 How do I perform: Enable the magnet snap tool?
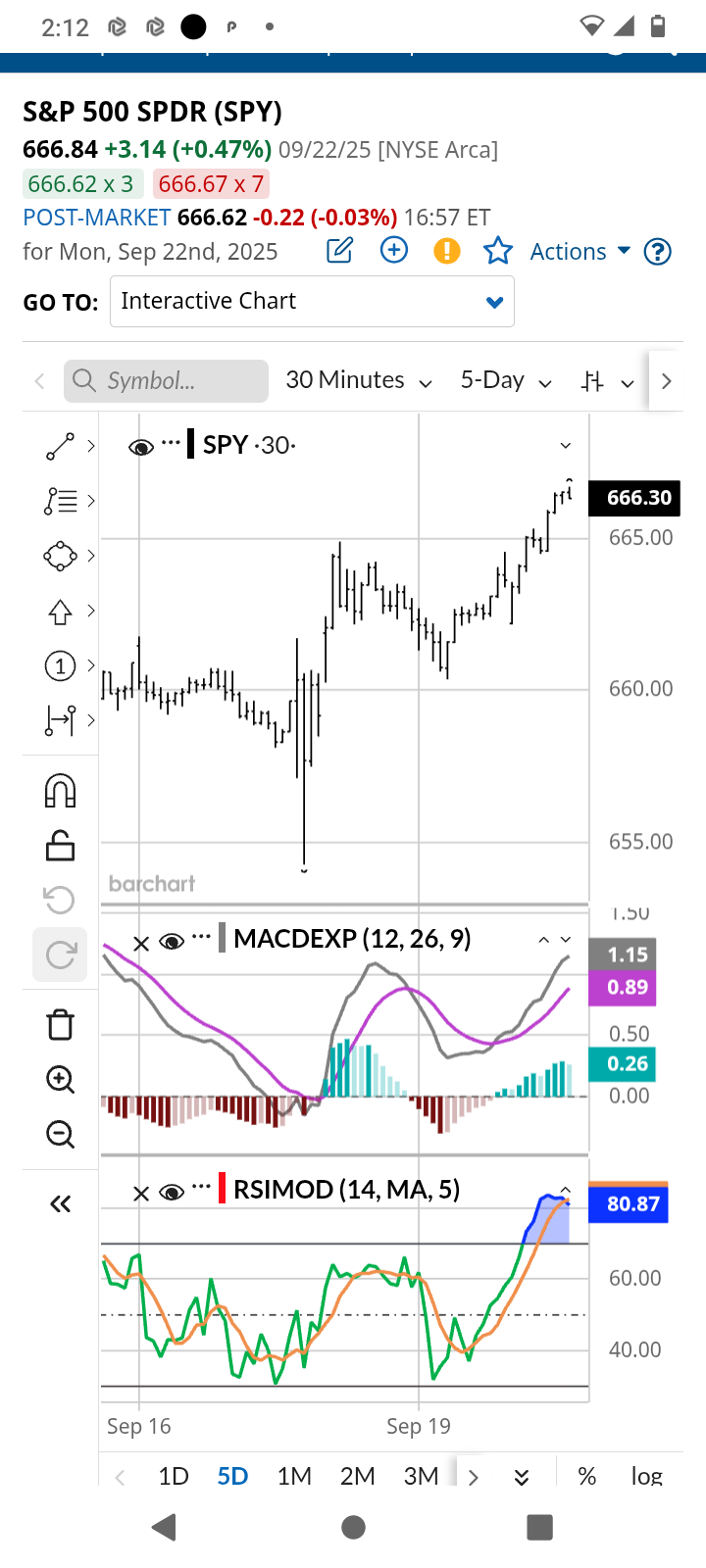(x=61, y=791)
